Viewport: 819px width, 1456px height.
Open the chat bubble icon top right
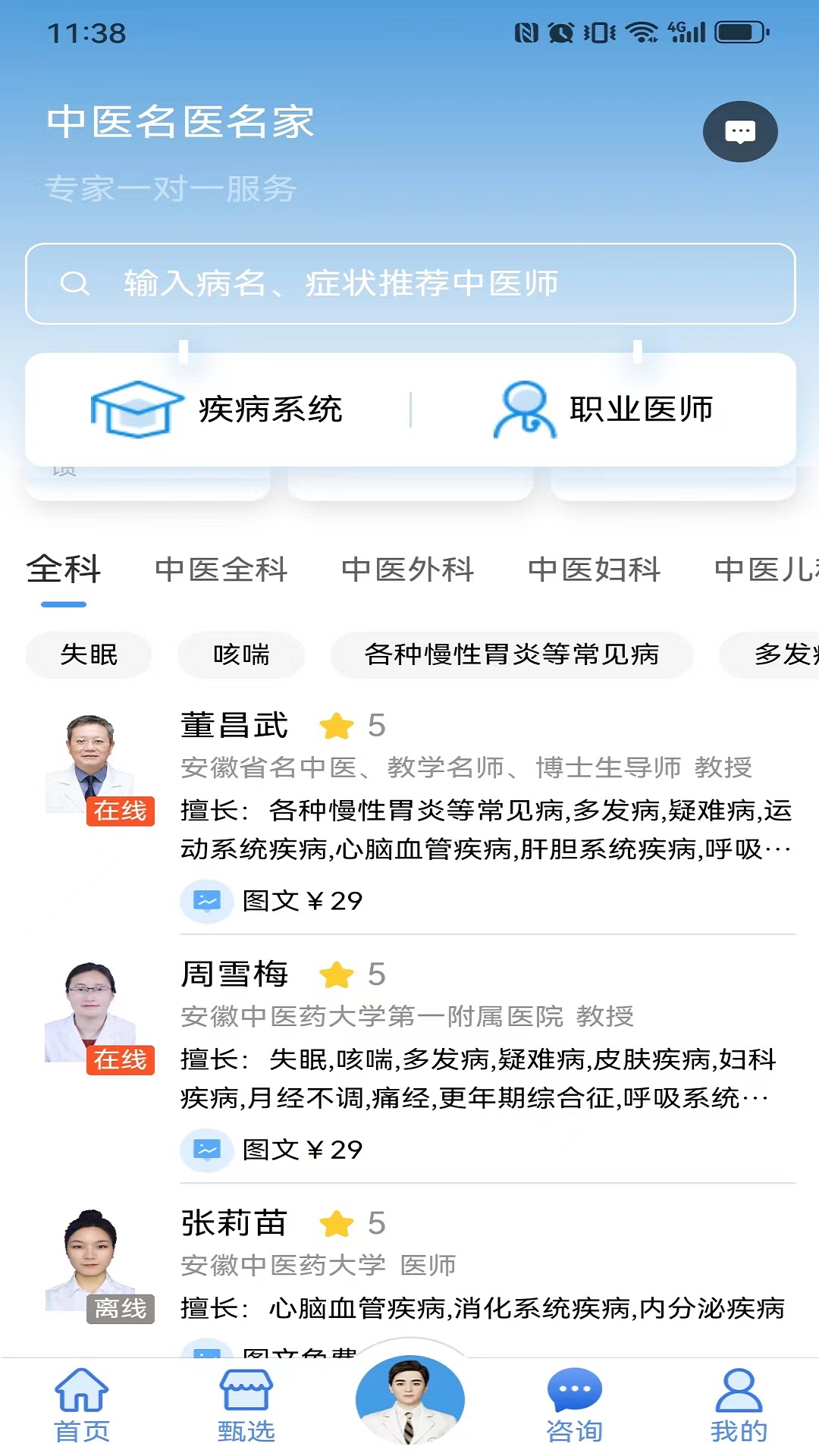[x=740, y=130]
